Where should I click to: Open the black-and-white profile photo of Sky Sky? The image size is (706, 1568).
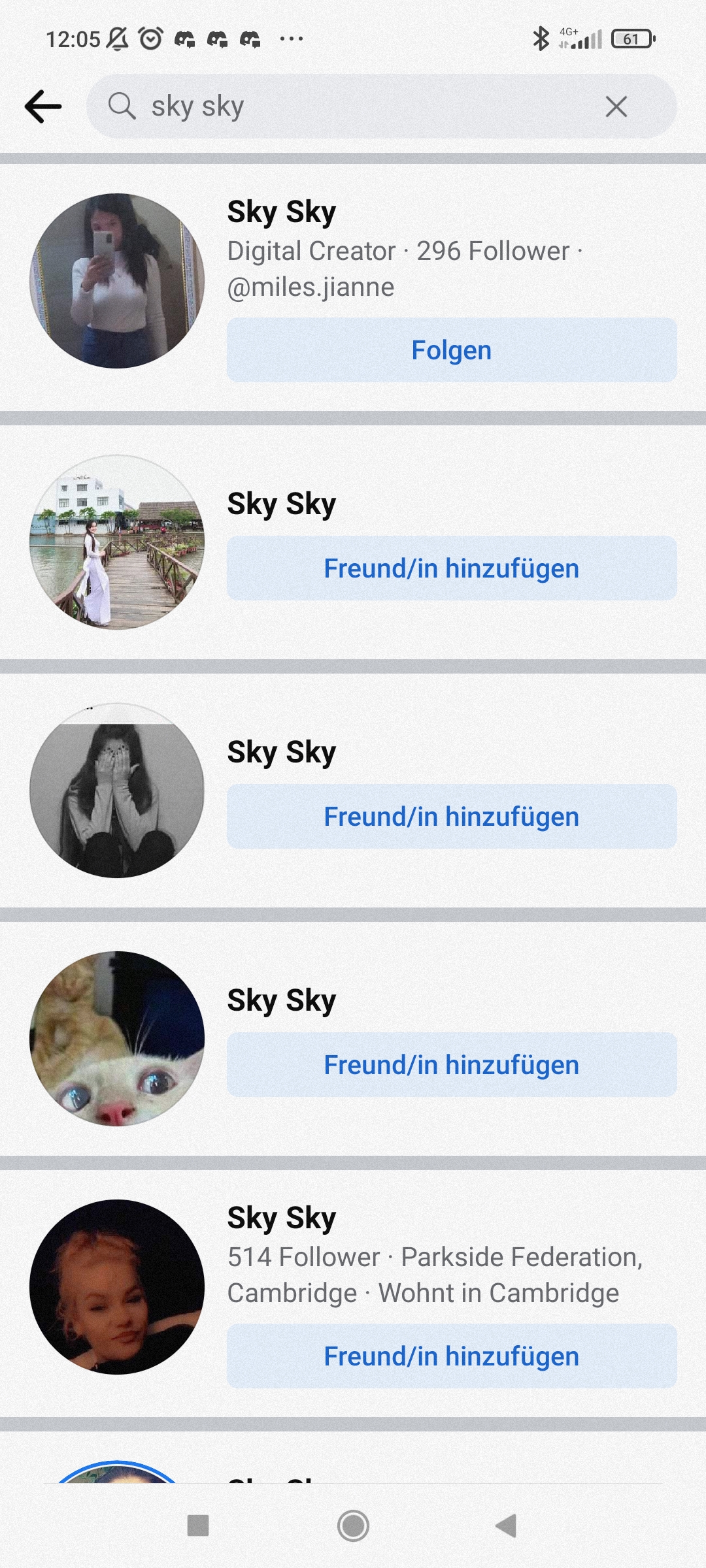(x=117, y=791)
